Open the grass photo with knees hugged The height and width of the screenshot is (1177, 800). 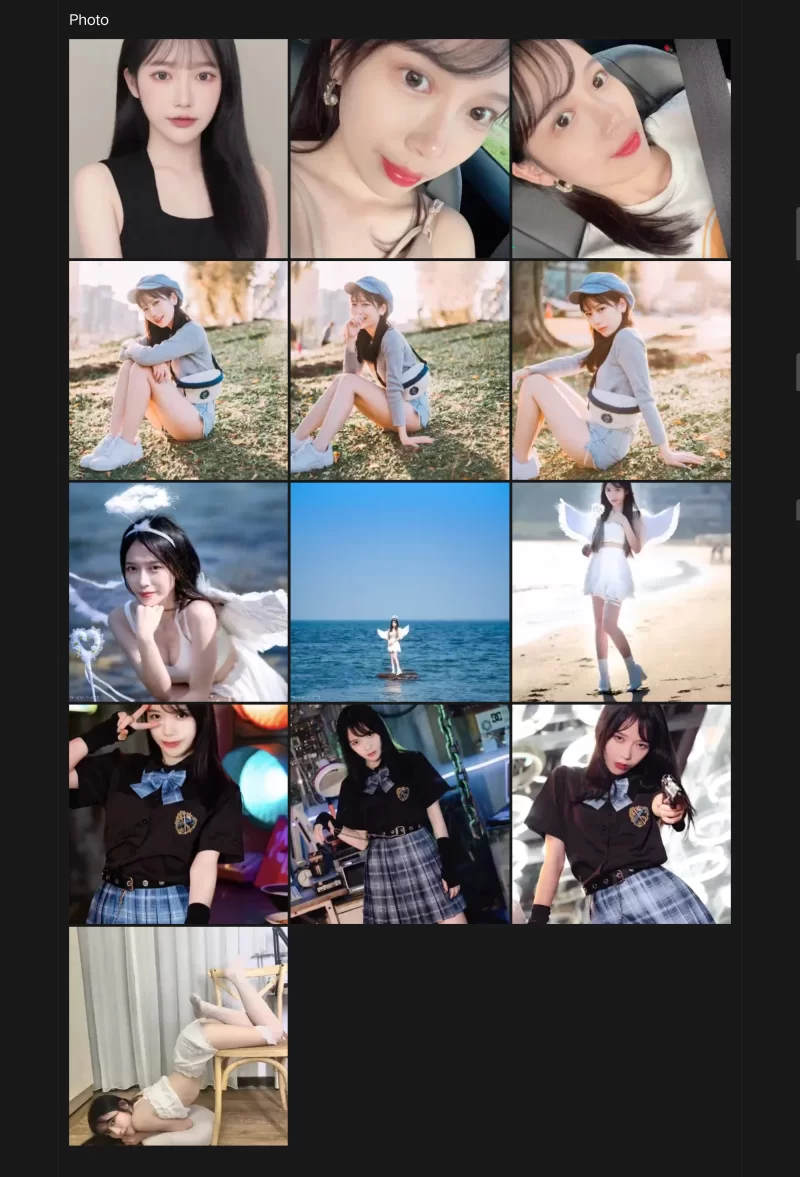coord(178,371)
